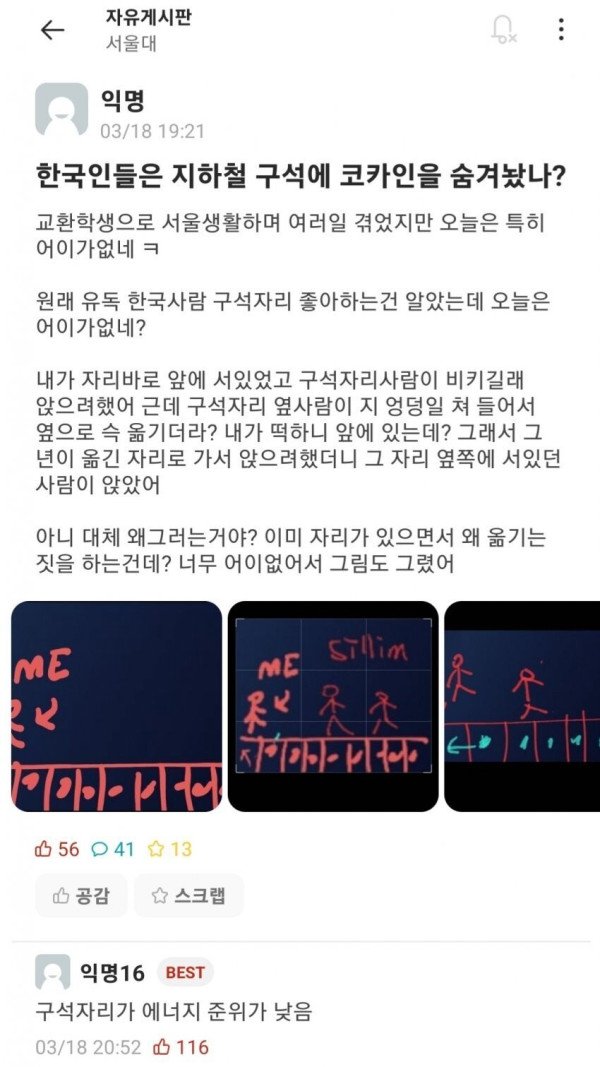Toggle the post notification bell
Viewport: 600px width, 1067px height.
504,30
